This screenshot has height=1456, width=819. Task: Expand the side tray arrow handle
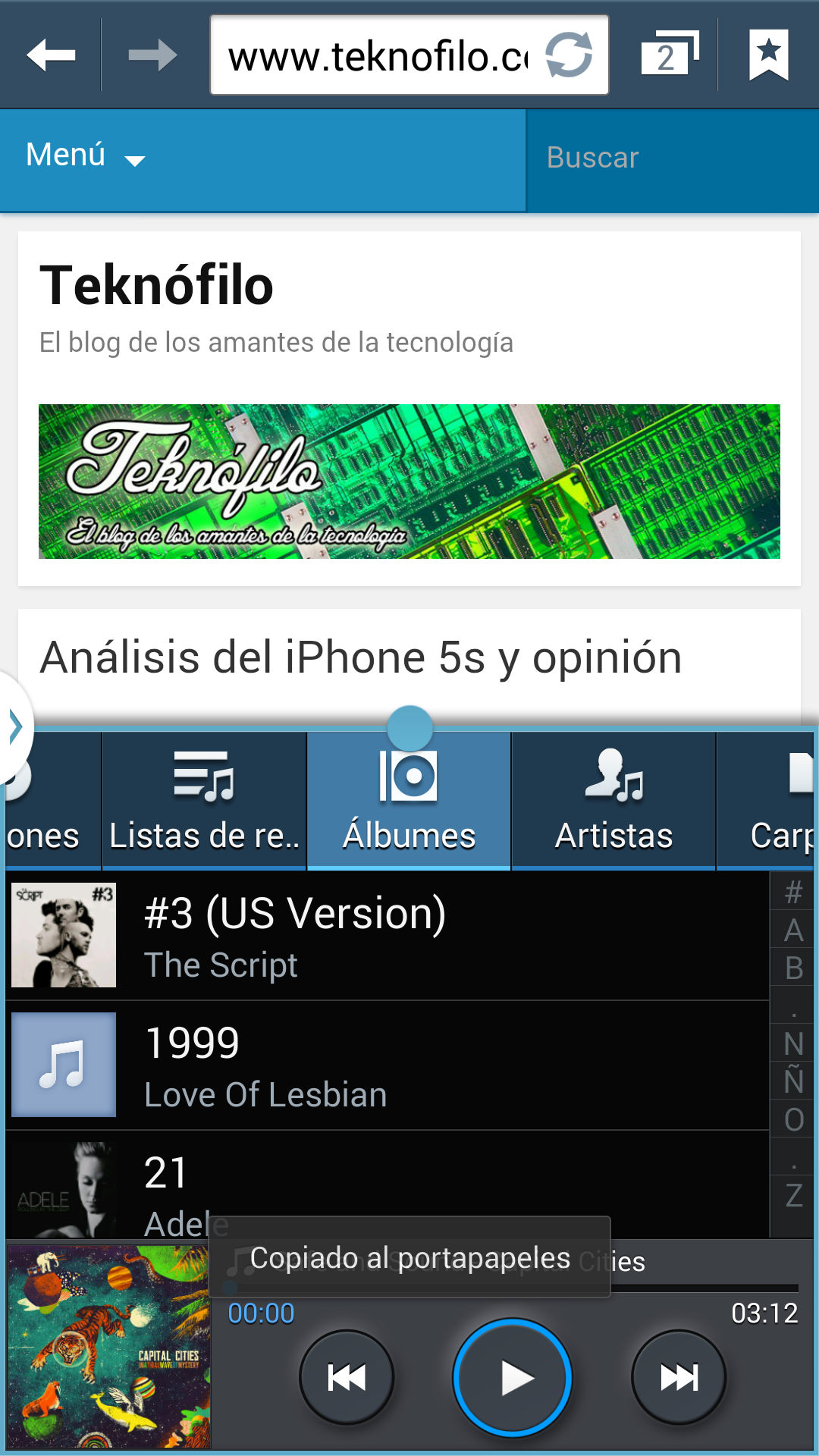(x=14, y=726)
